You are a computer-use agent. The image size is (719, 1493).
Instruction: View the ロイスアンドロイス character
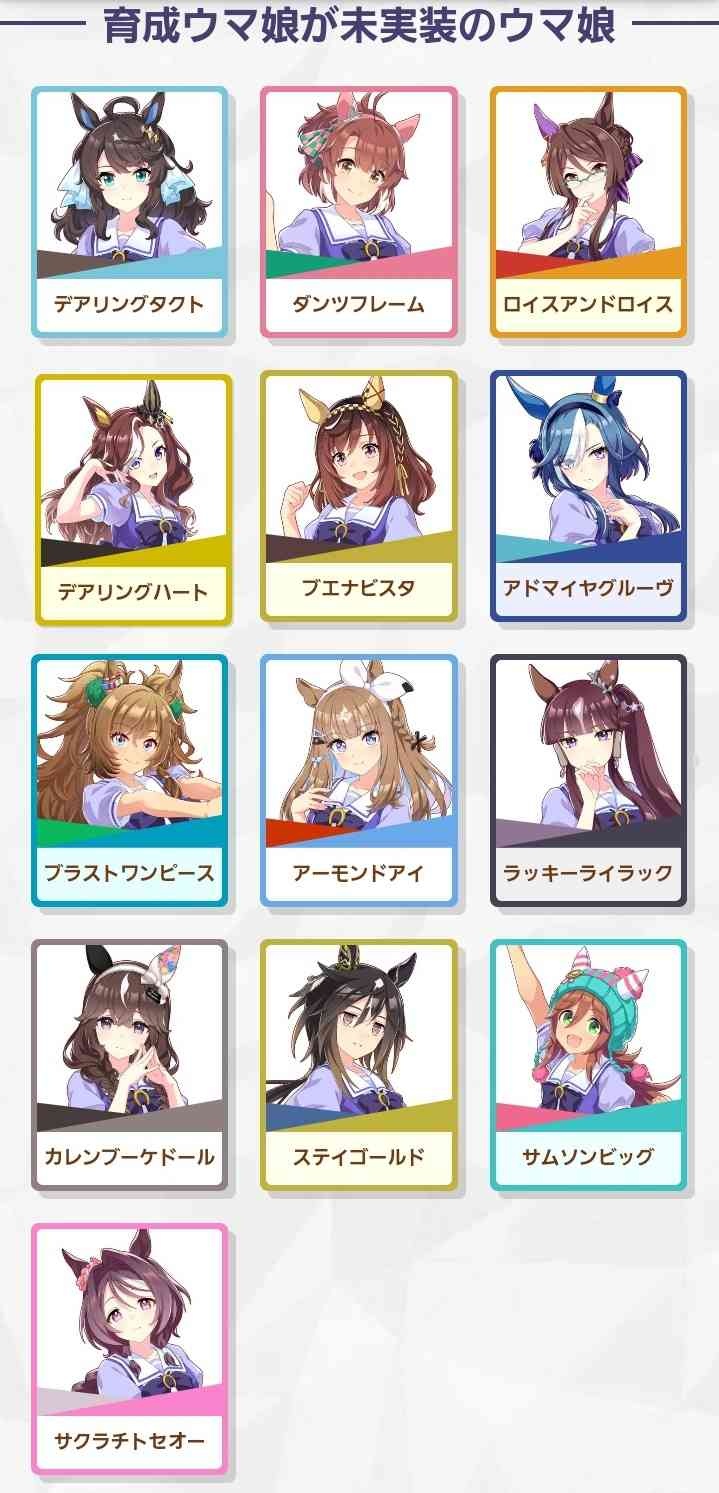(x=588, y=212)
